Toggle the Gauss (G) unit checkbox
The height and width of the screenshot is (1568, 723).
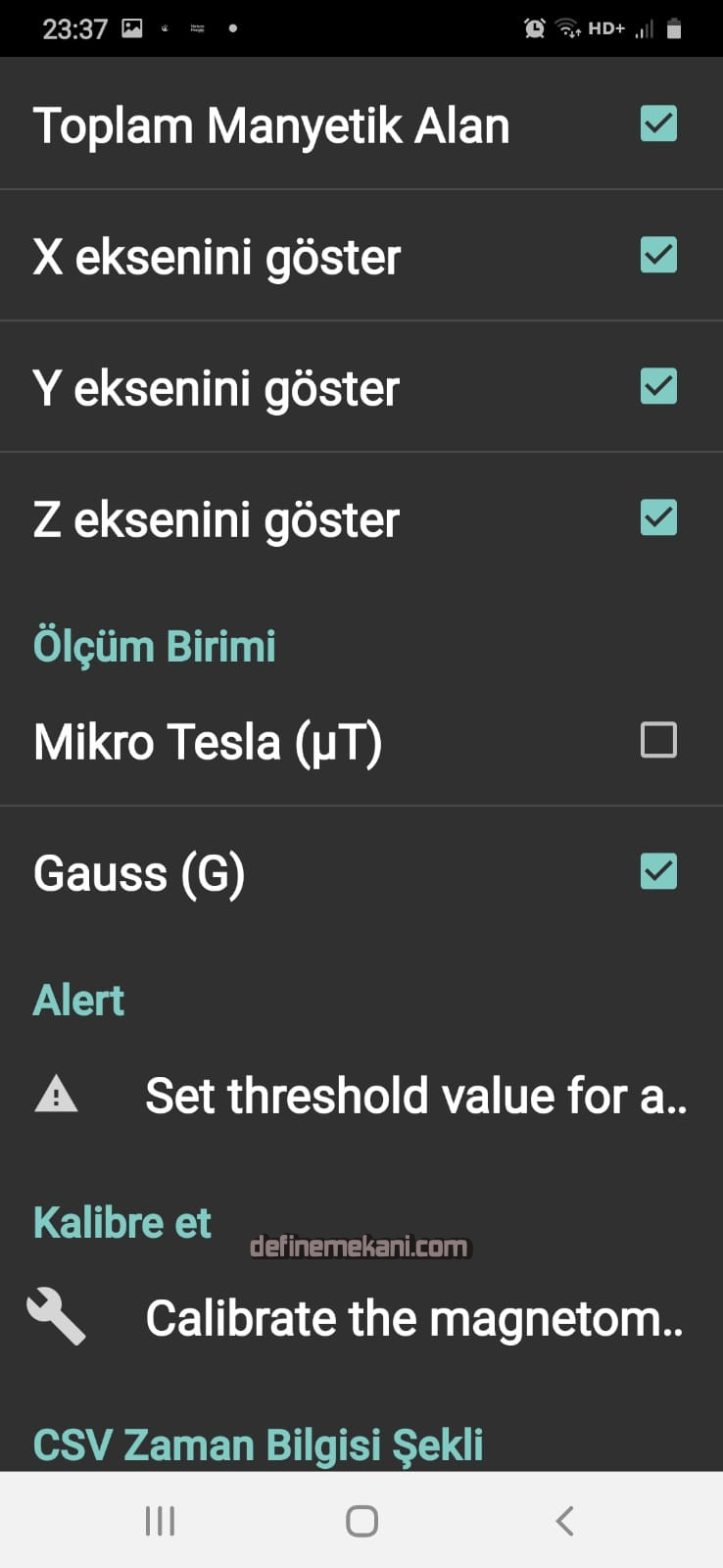click(658, 871)
